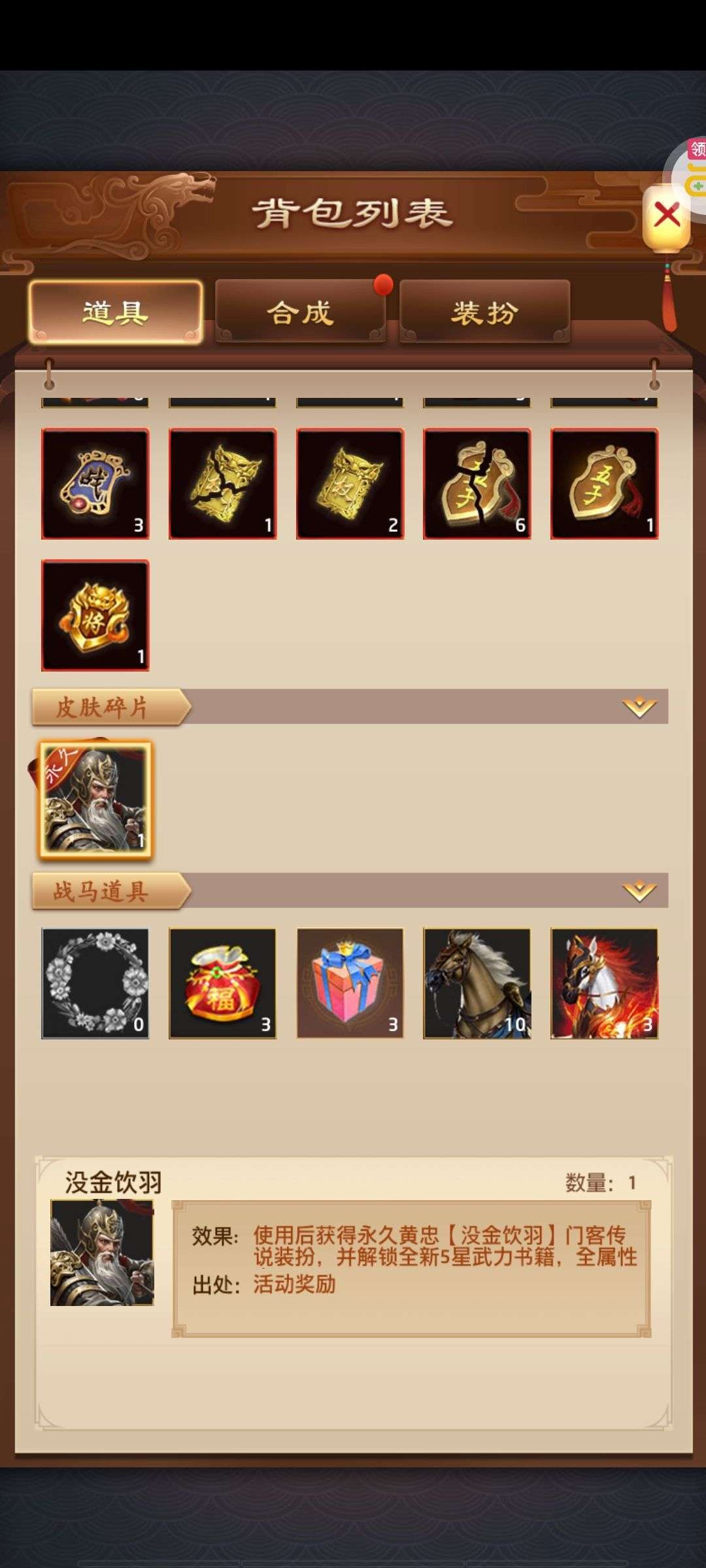Image resolution: width=706 pixels, height=1568 pixels.
Task: Select the 永久 Huang Zhong skin item
Action: click(x=95, y=799)
